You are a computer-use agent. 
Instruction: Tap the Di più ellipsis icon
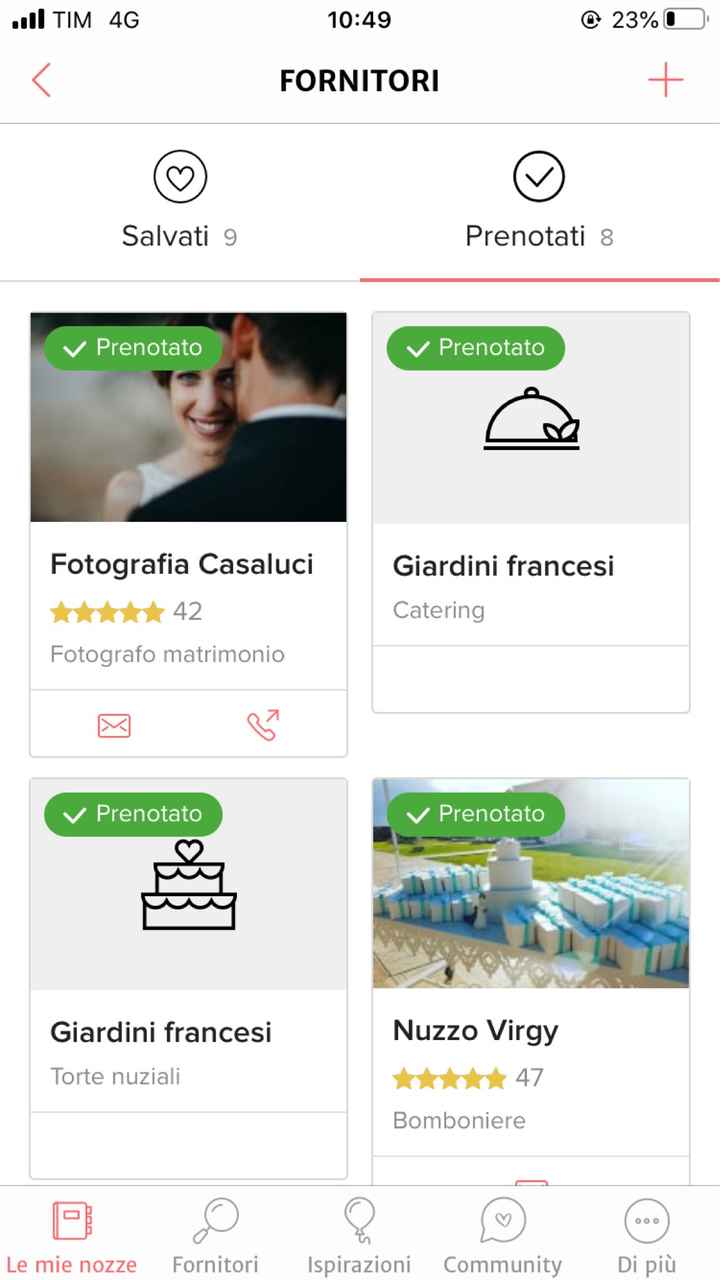point(646,1220)
